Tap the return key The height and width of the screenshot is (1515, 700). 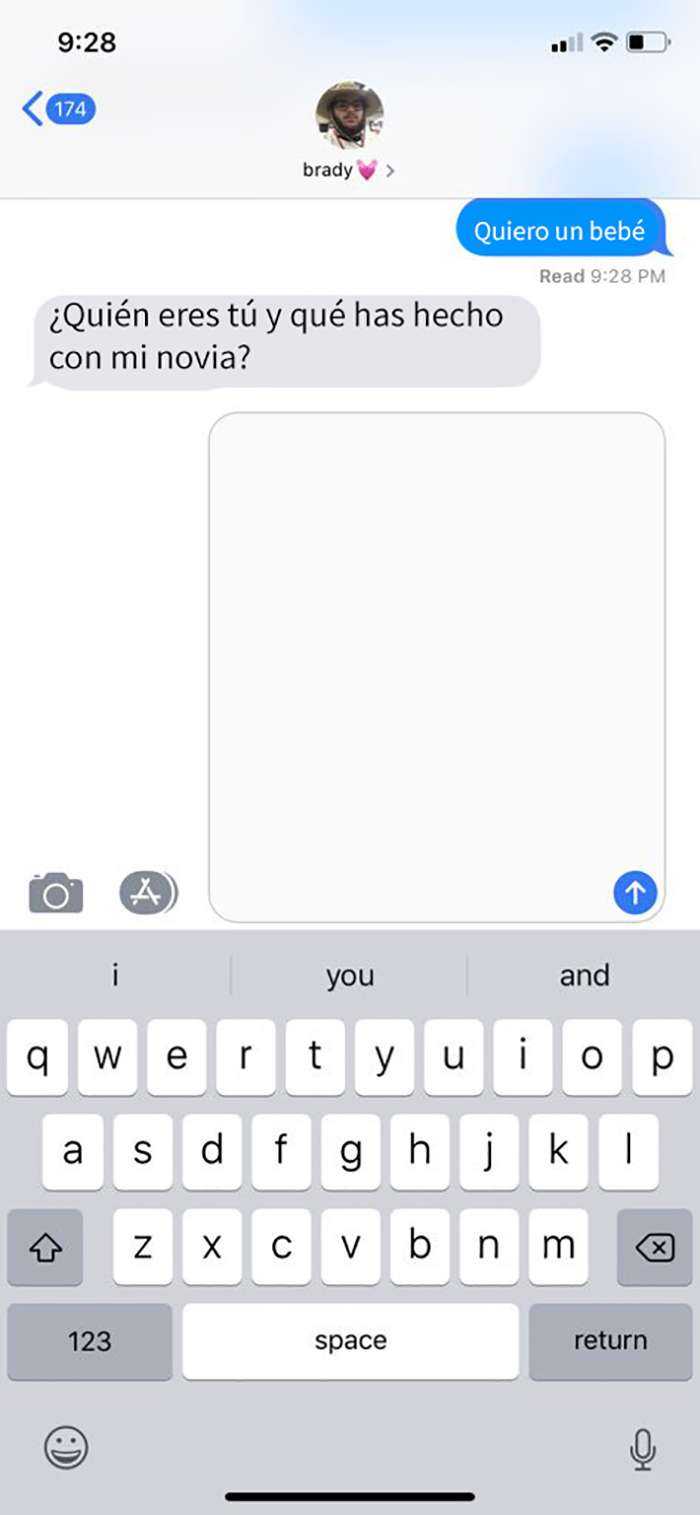[610, 1341]
